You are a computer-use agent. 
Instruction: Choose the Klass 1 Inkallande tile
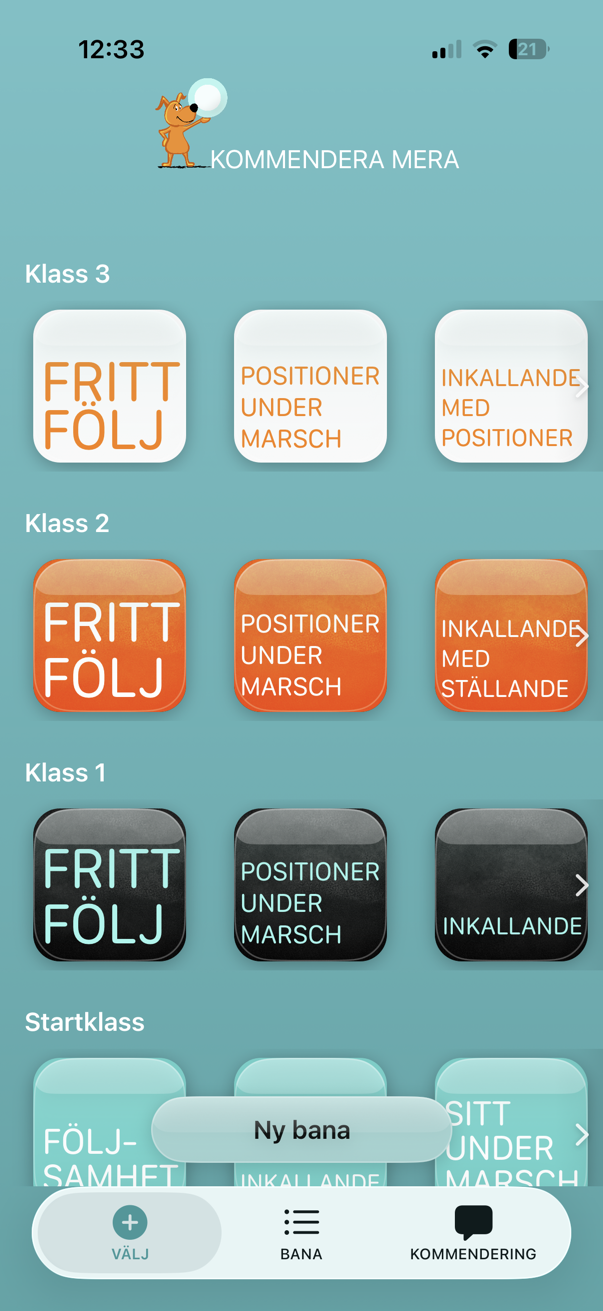511,885
